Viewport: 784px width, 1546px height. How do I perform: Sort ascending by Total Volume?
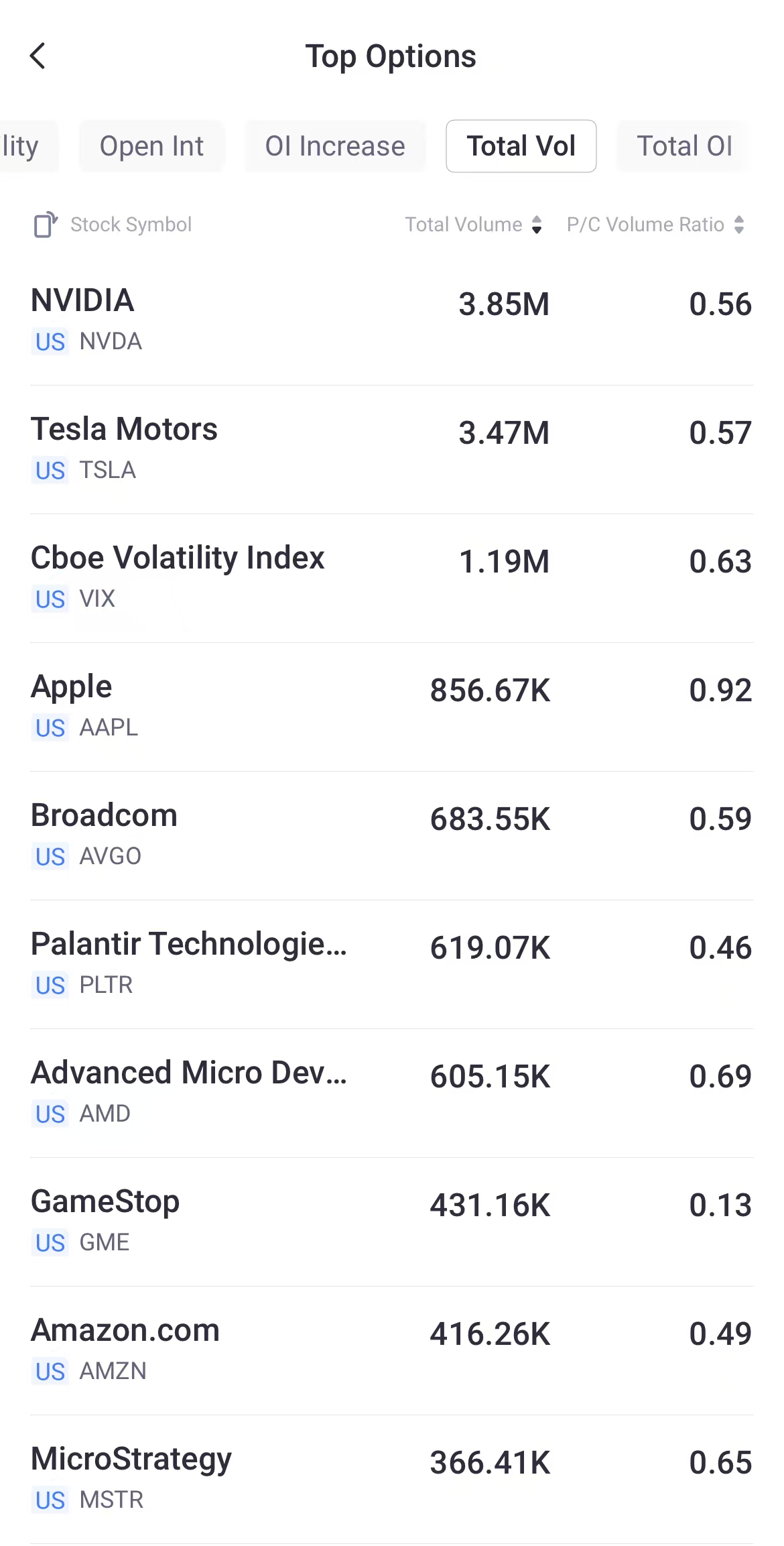click(x=537, y=220)
